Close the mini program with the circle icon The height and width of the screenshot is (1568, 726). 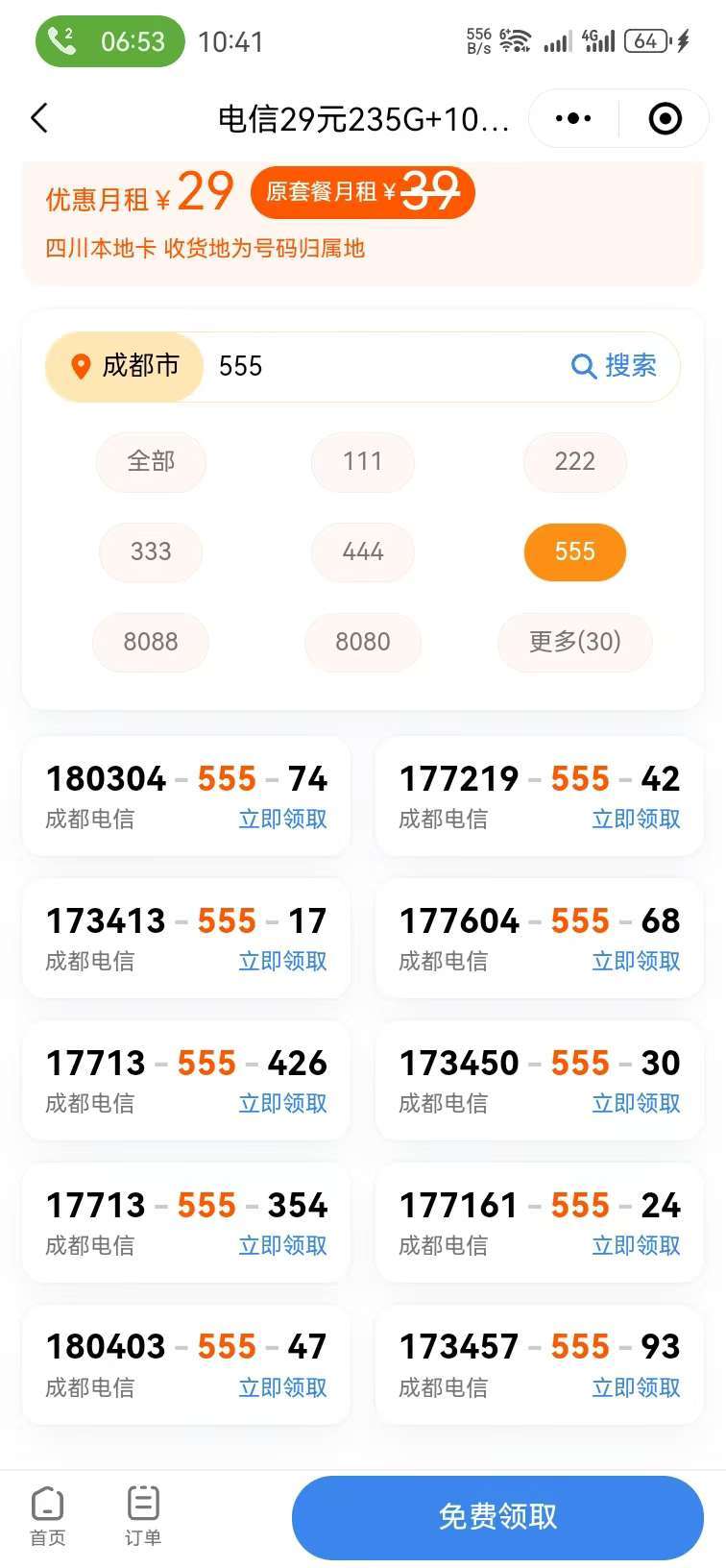pos(665,118)
